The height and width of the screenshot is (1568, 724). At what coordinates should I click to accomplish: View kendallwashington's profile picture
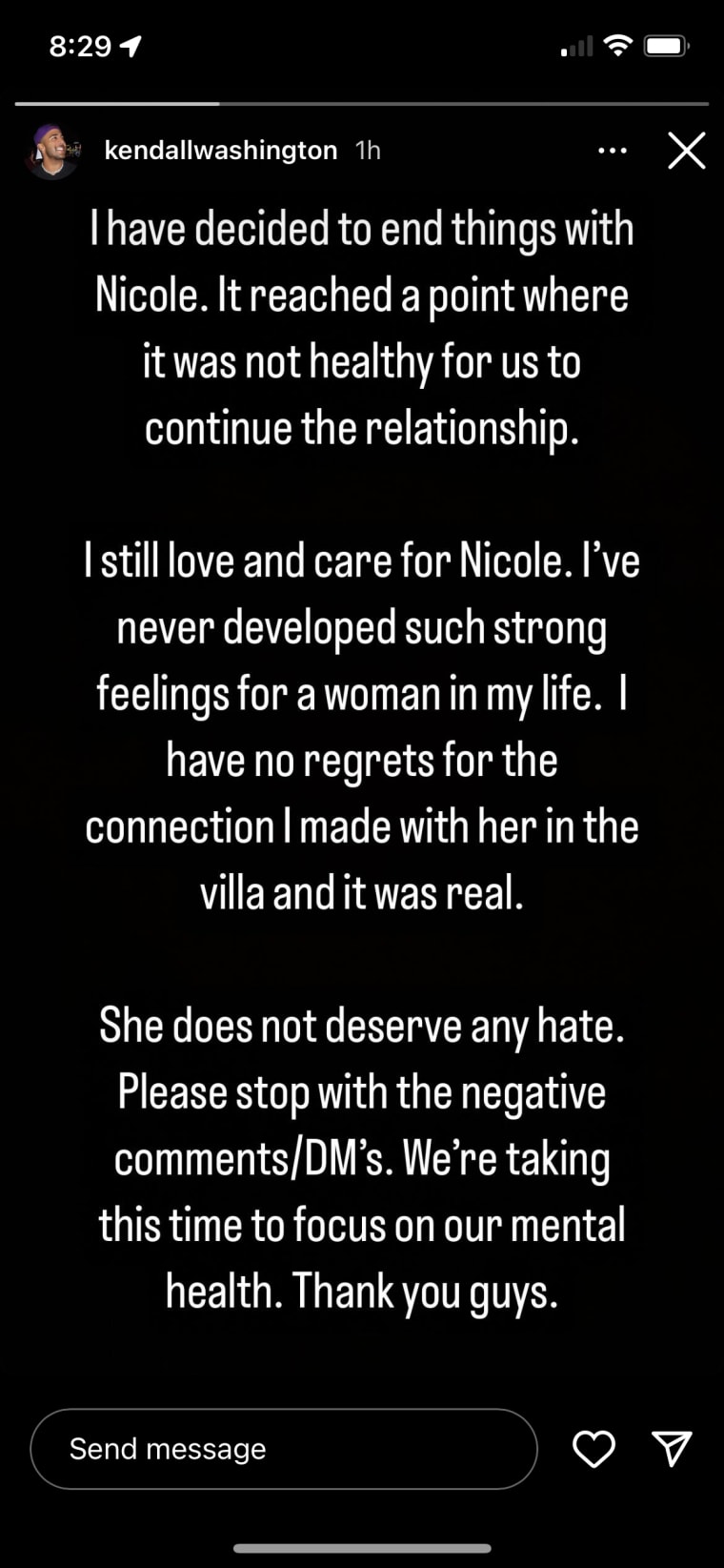click(52, 150)
